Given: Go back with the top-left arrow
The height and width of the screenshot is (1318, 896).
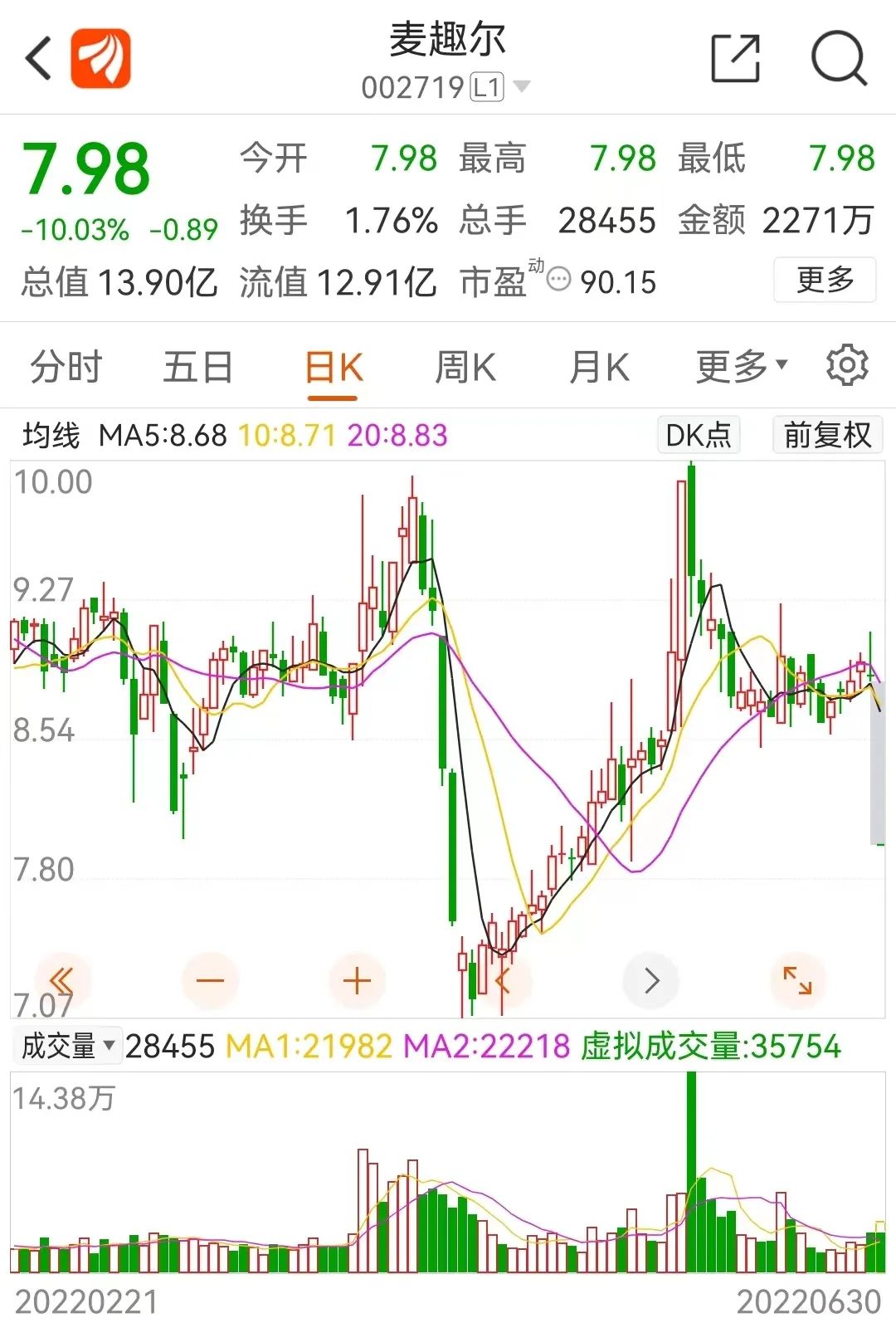Looking at the screenshot, I should (x=38, y=58).
